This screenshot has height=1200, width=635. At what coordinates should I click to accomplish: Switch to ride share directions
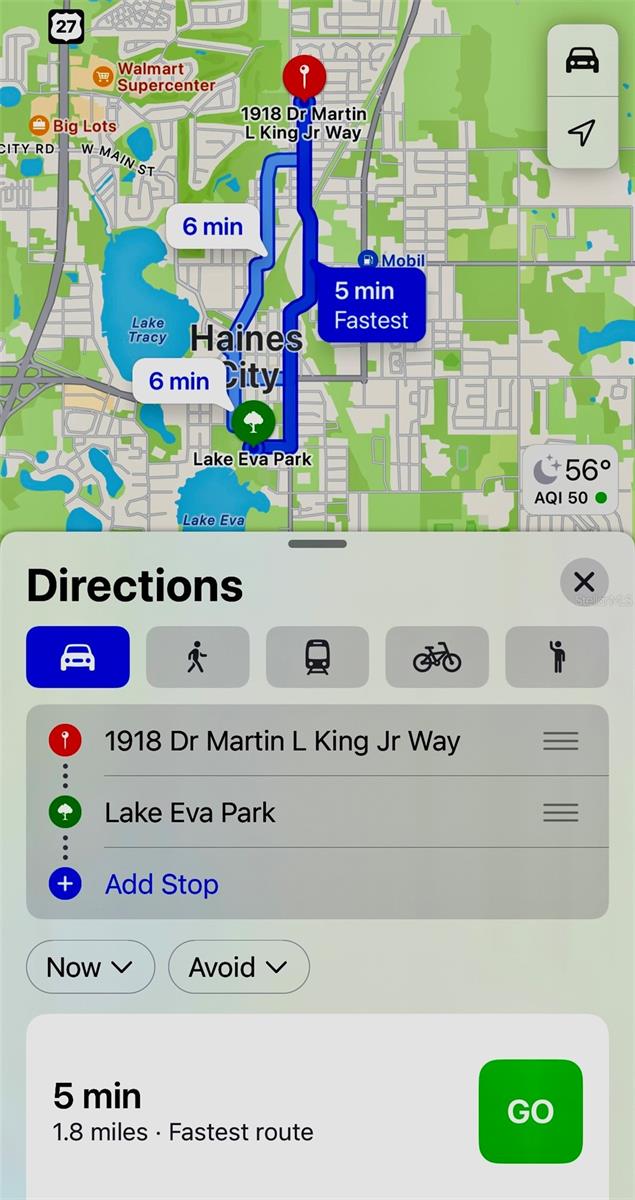(557, 657)
